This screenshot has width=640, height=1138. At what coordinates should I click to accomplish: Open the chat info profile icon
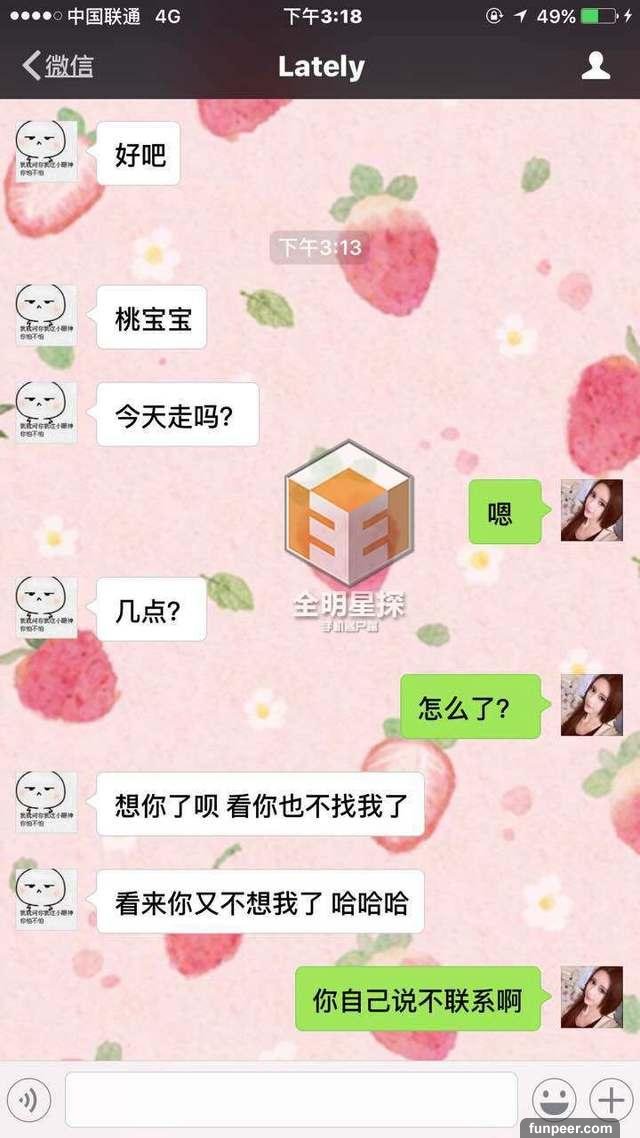(x=596, y=67)
